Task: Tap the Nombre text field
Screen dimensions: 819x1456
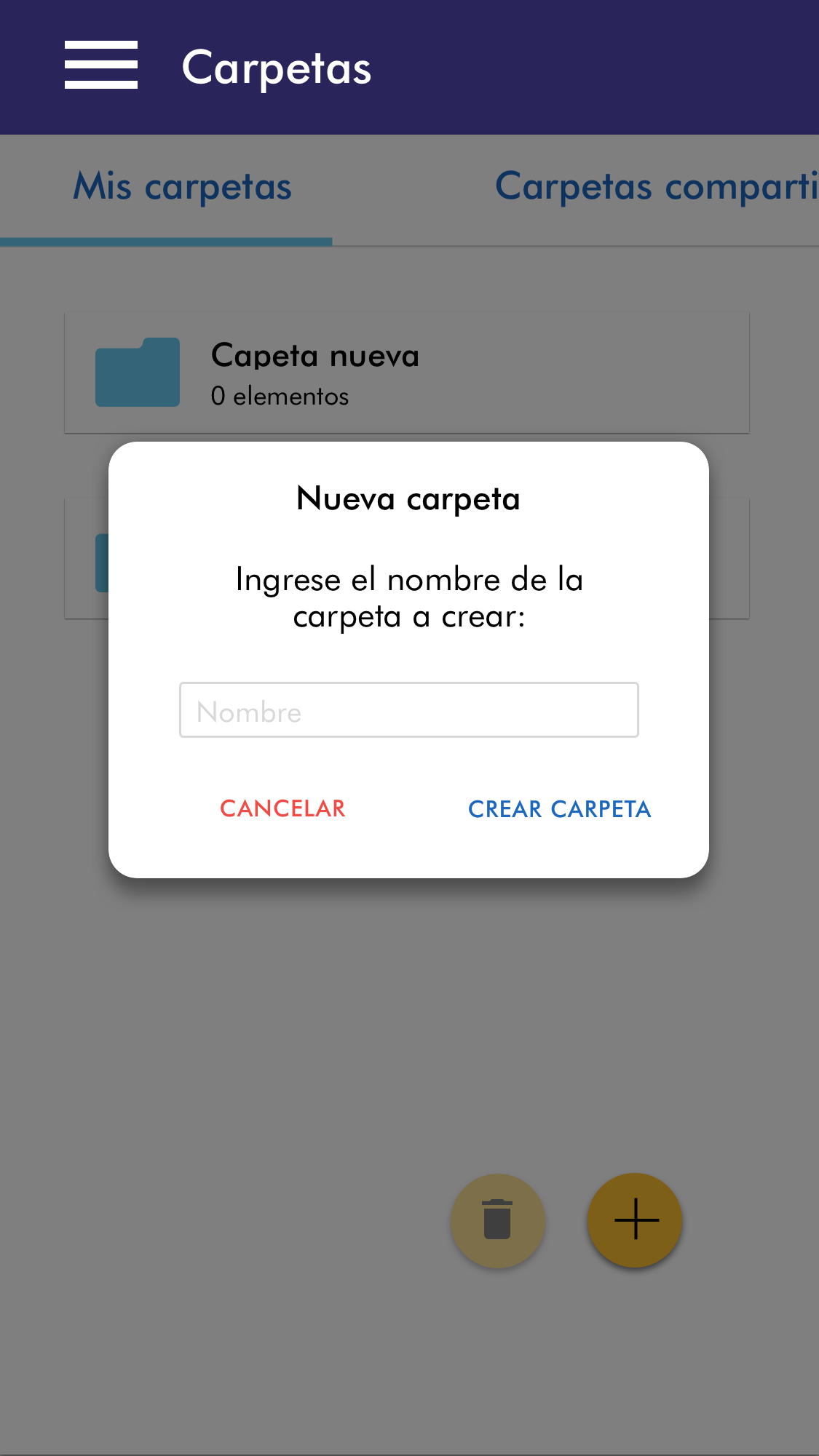Action: [x=408, y=710]
